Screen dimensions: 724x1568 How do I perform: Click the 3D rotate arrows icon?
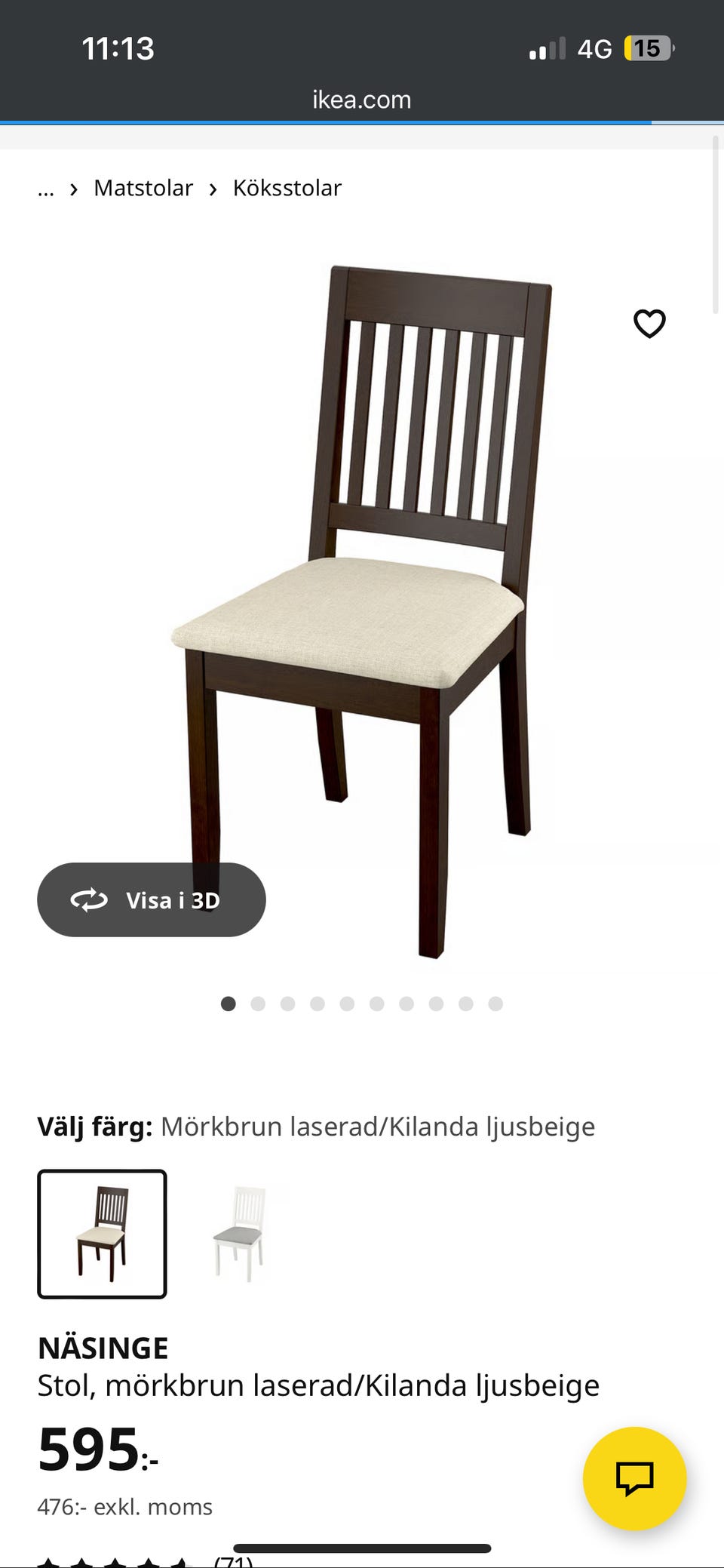[x=88, y=899]
